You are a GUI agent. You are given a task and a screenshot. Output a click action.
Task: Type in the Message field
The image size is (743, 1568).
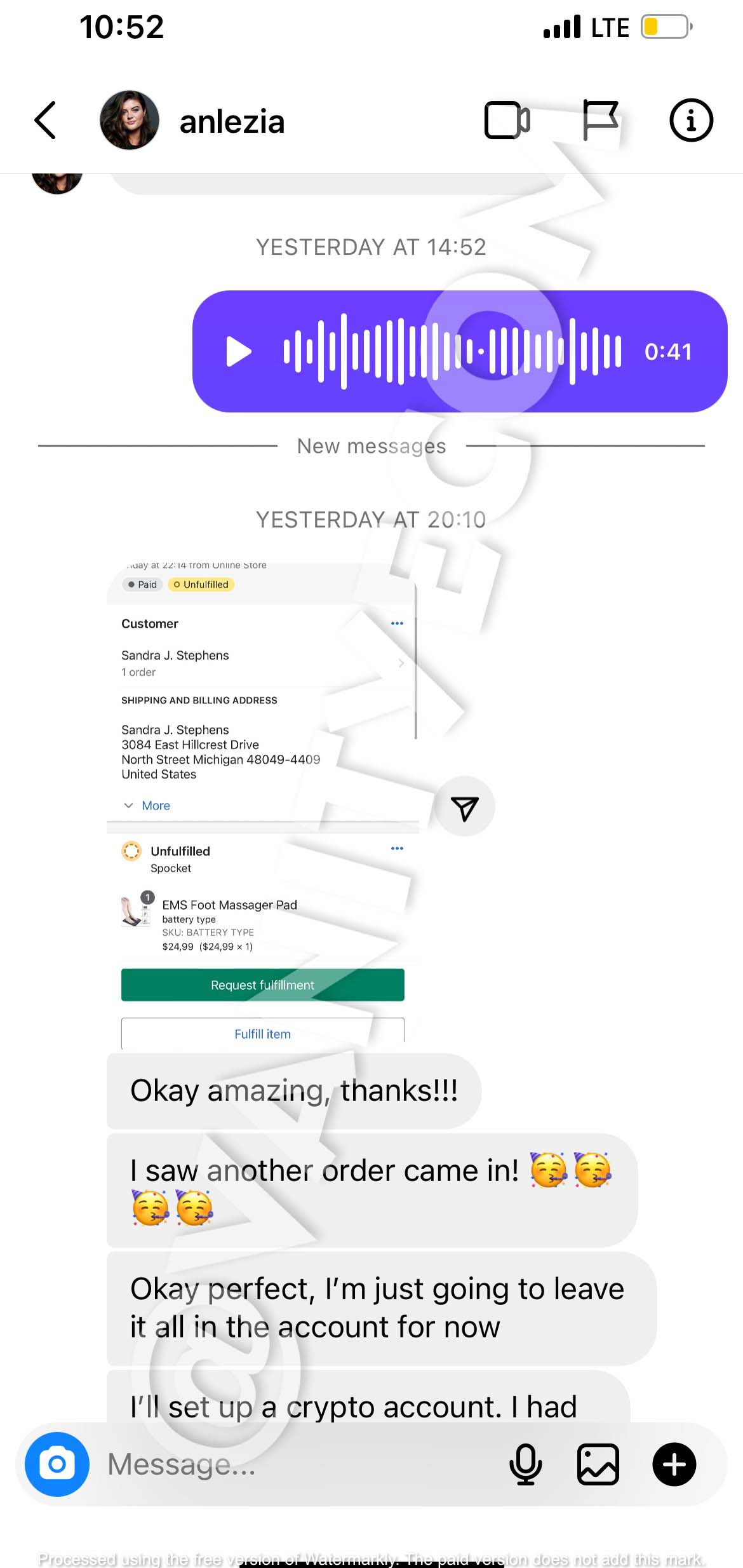pyautogui.click(x=298, y=1464)
